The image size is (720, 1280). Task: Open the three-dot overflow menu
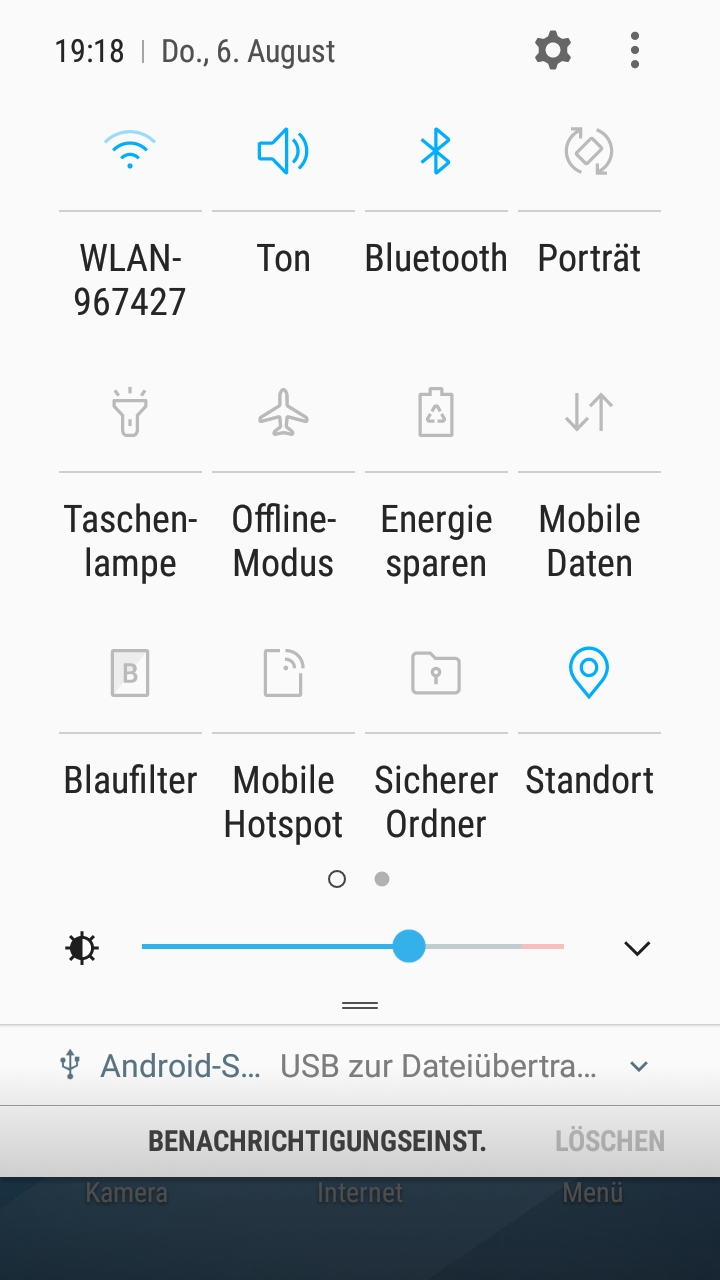(x=635, y=50)
